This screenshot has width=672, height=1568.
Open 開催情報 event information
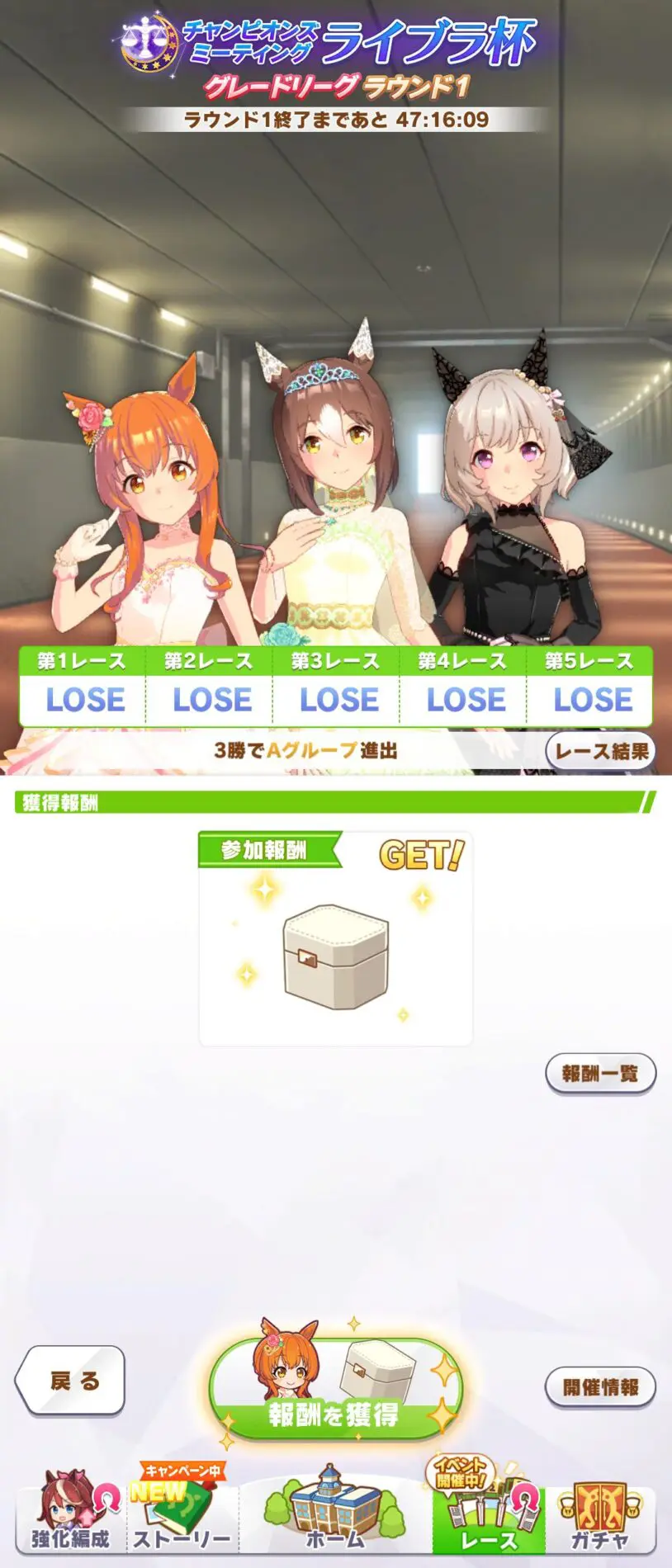coord(600,1387)
